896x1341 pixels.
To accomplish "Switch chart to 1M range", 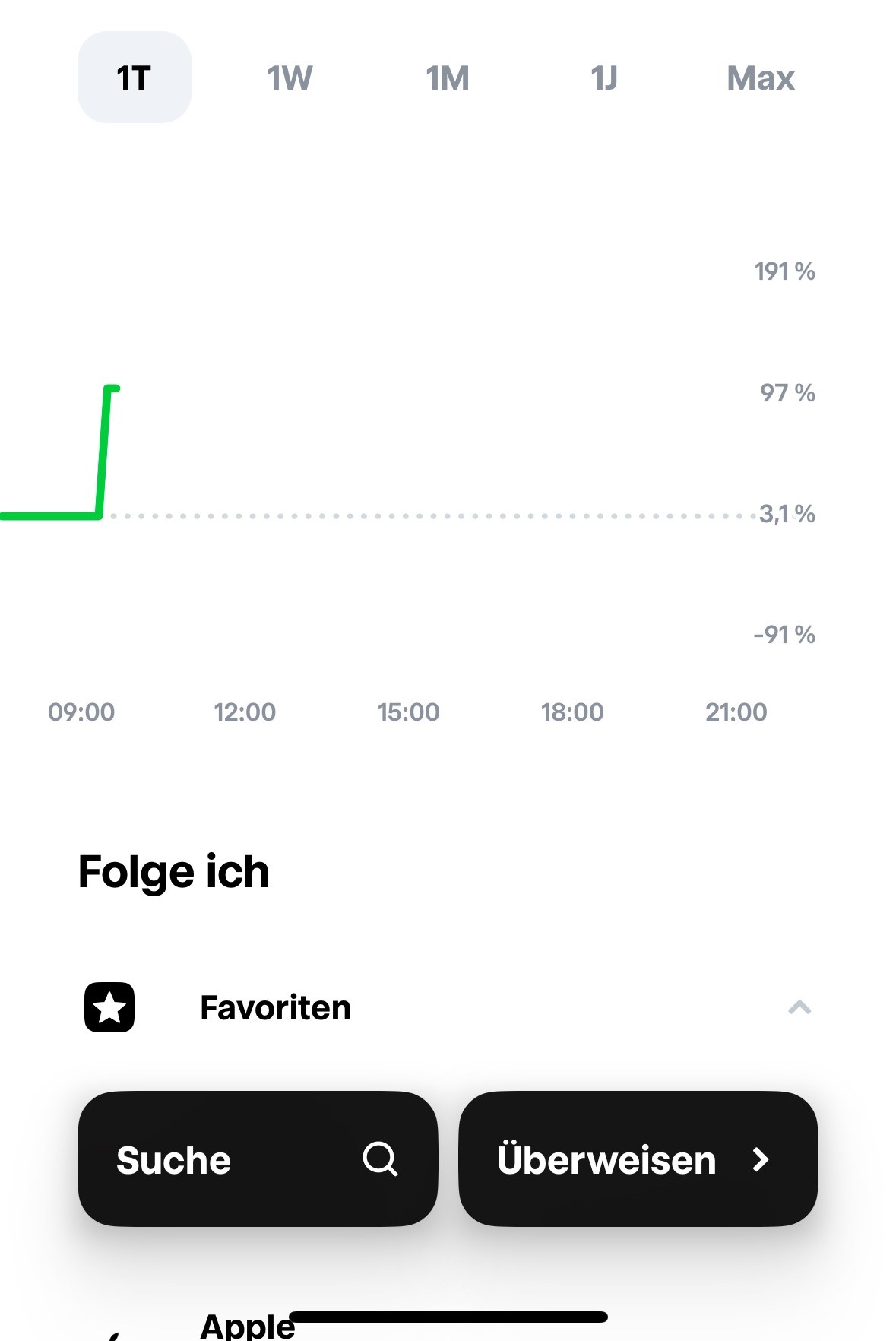I will [448, 78].
